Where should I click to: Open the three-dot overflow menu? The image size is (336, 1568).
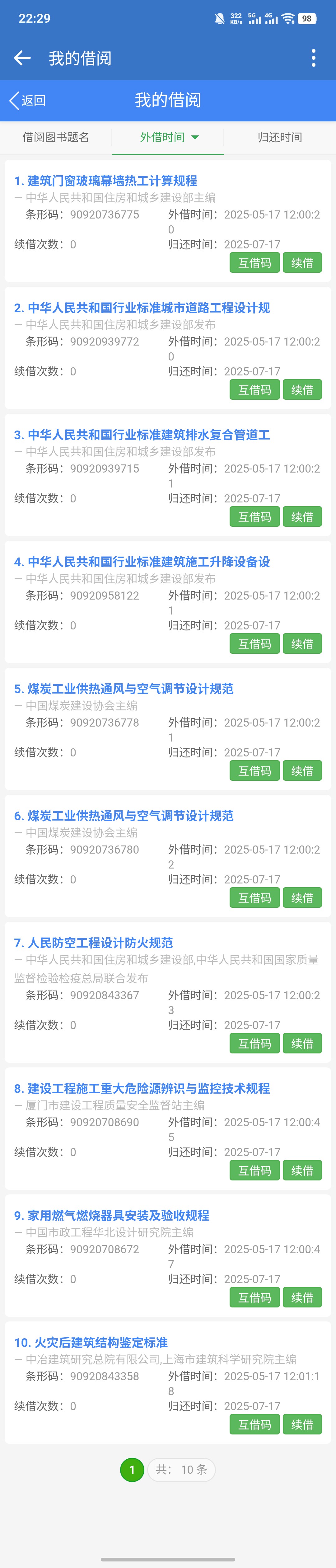pyautogui.click(x=314, y=58)
